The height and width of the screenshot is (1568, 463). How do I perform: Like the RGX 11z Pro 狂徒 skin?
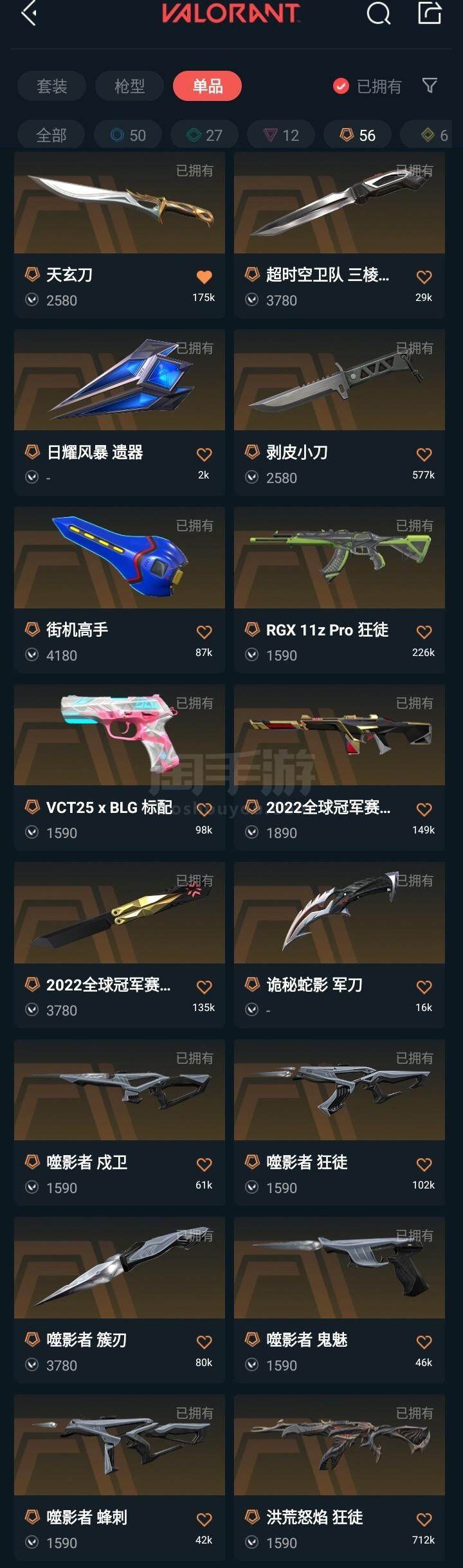424,632
